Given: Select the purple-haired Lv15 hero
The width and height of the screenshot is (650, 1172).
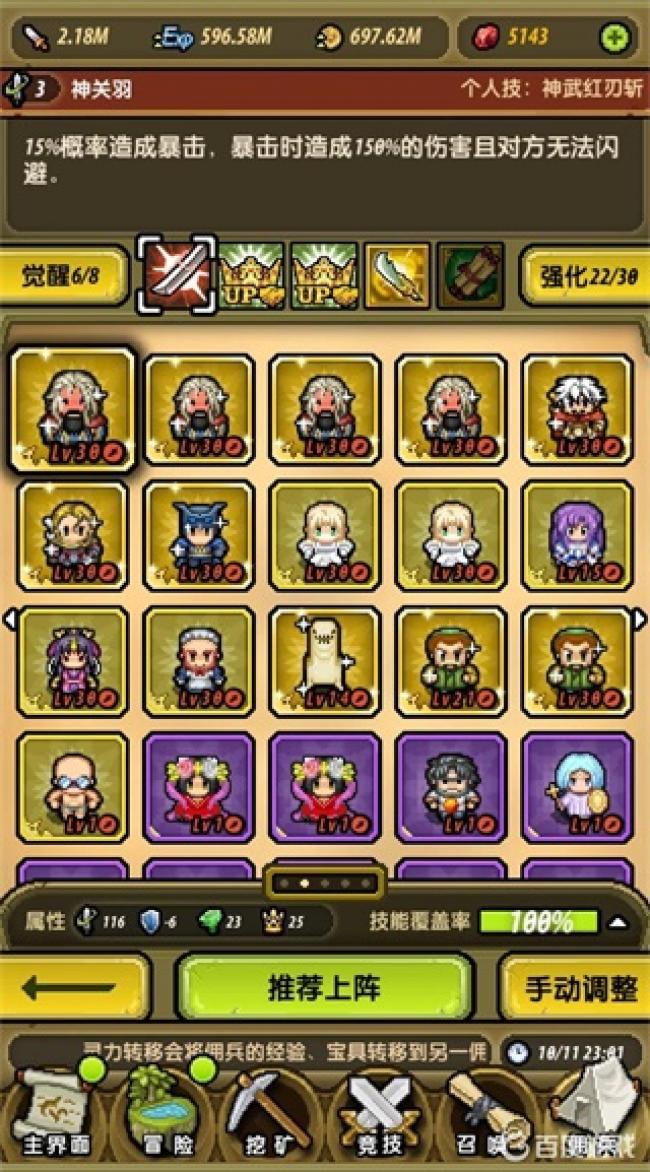Looking at the screenshot, I should (x=577, y=535).
